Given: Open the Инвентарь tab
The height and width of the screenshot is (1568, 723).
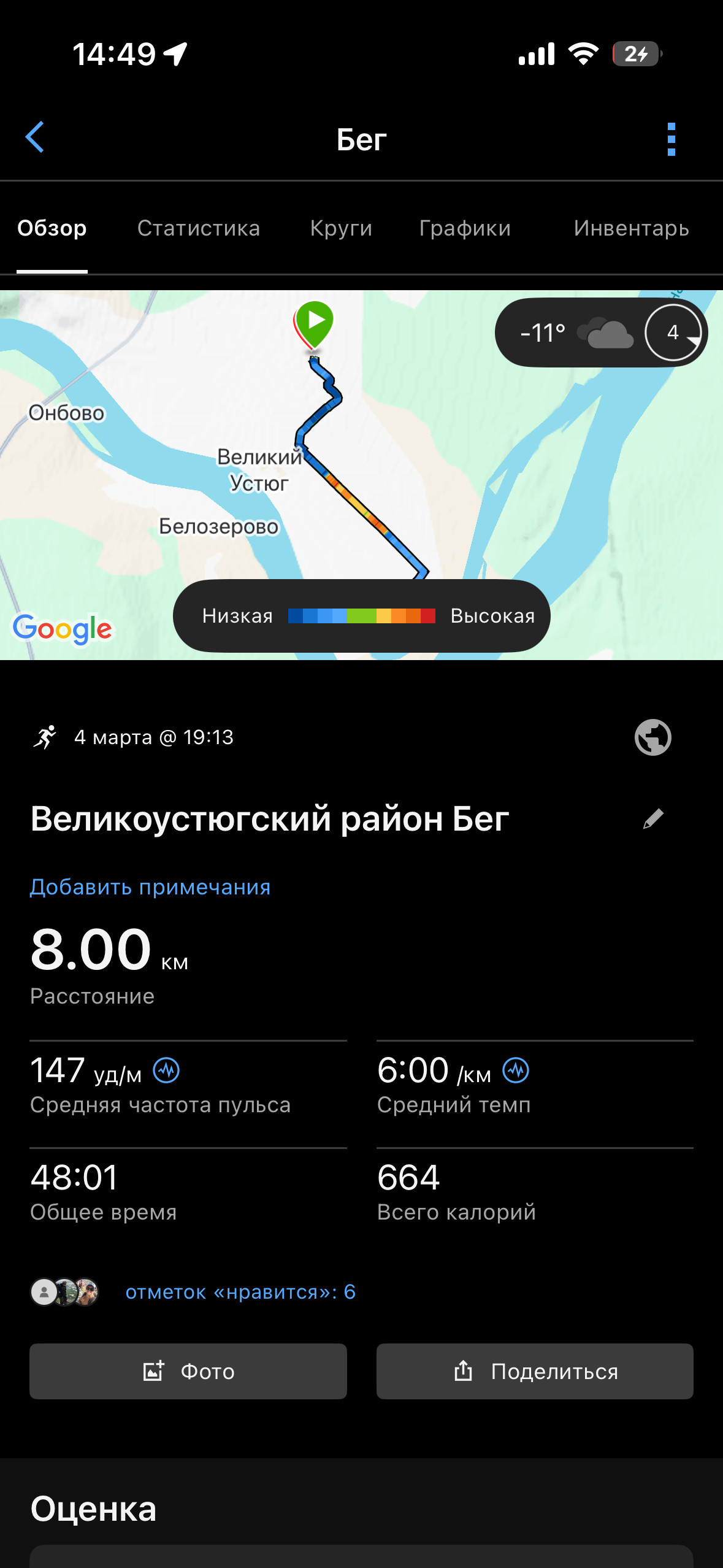Looking at the screenshot, I should coord(632,228).
